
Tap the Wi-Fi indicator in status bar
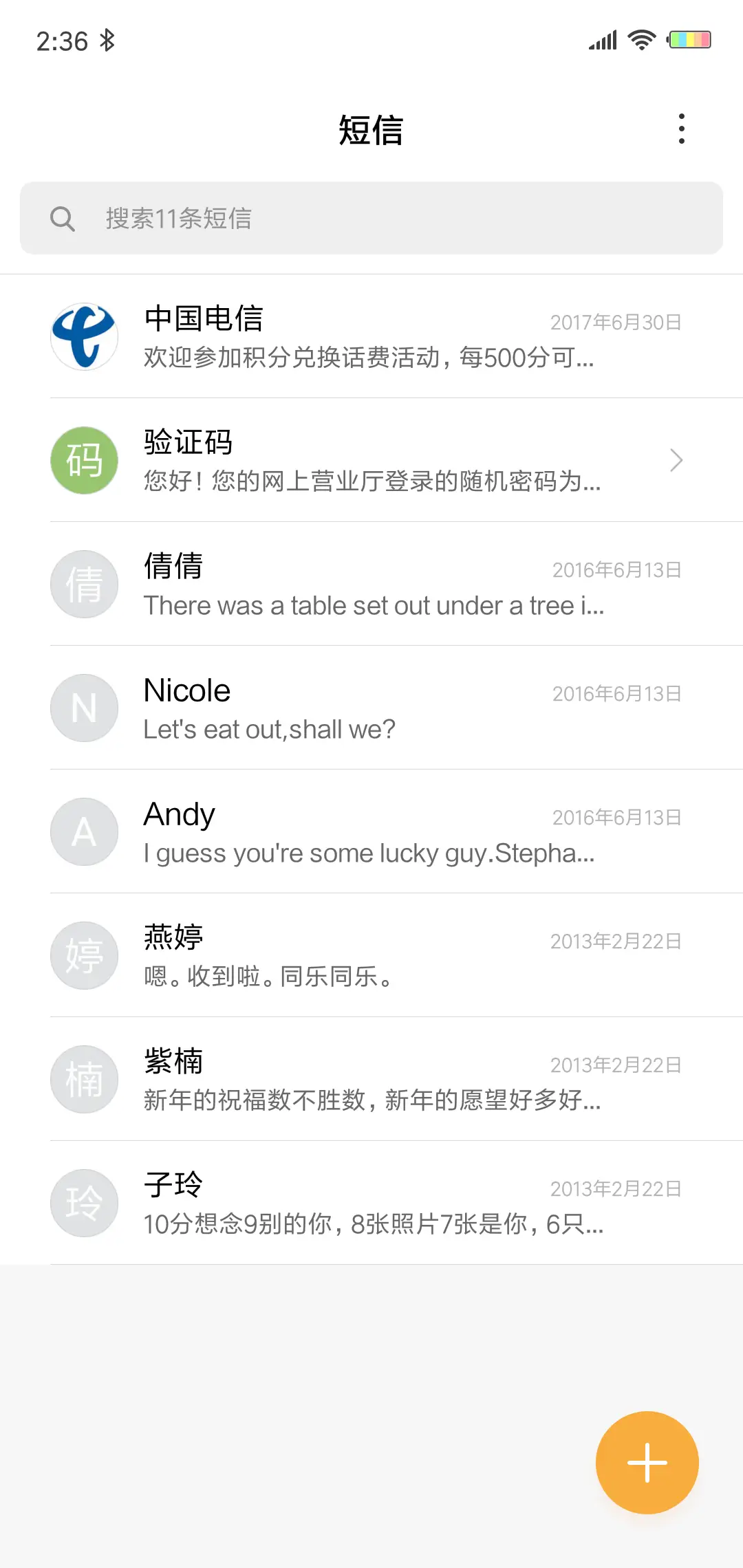pyautogui.click(x=641, y=40)
